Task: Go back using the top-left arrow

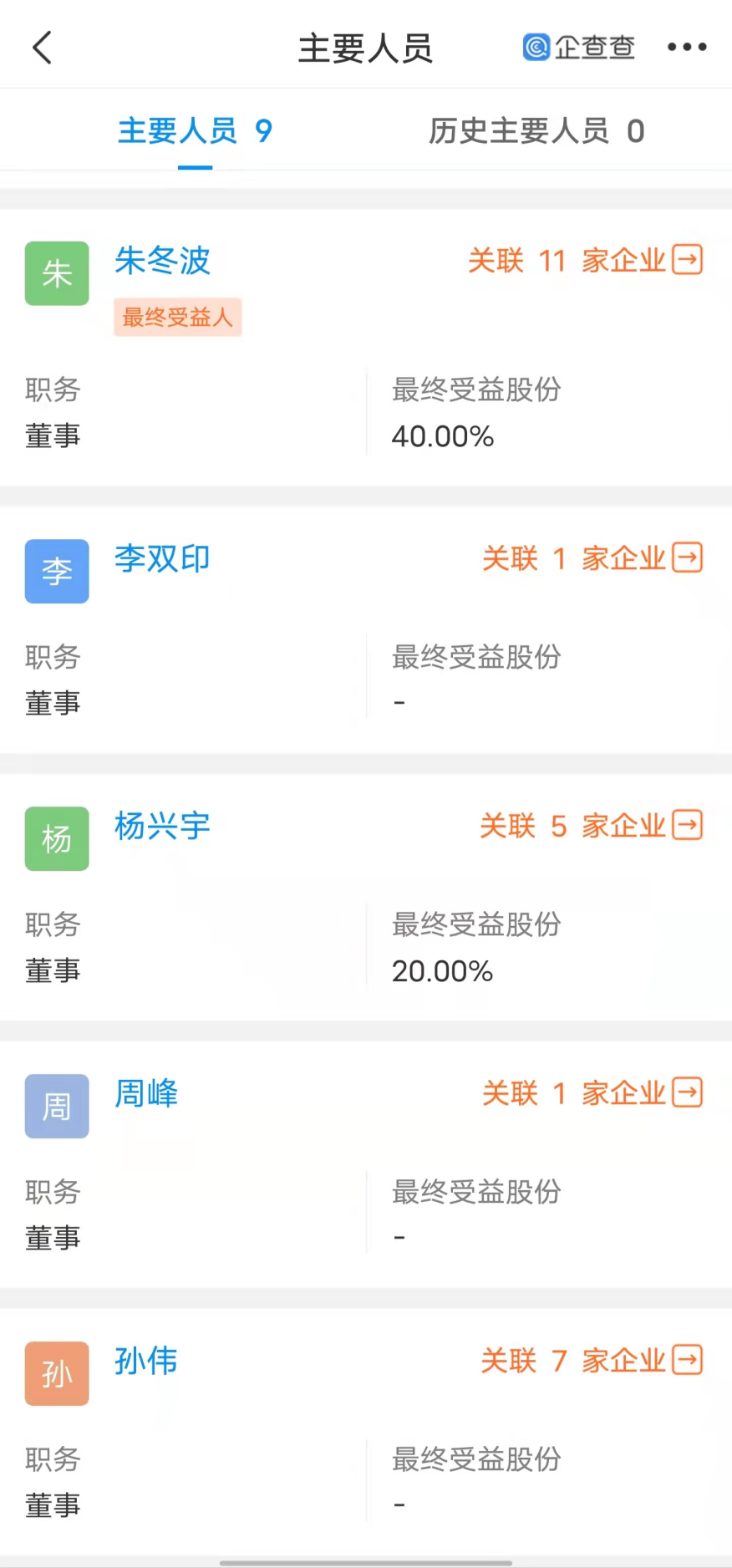Action: [42, 48]
